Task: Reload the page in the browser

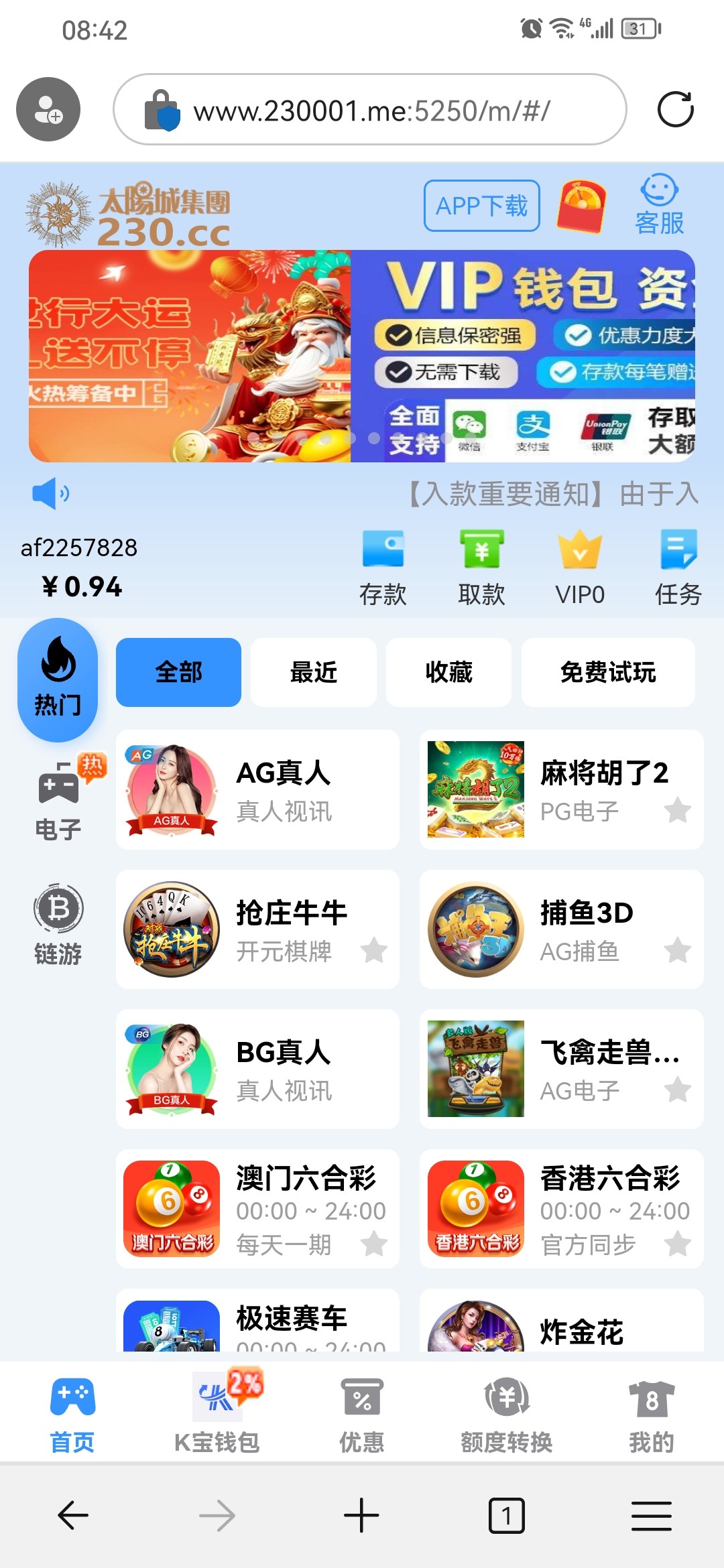Action: pyautogui.click(x=675, y=110)
